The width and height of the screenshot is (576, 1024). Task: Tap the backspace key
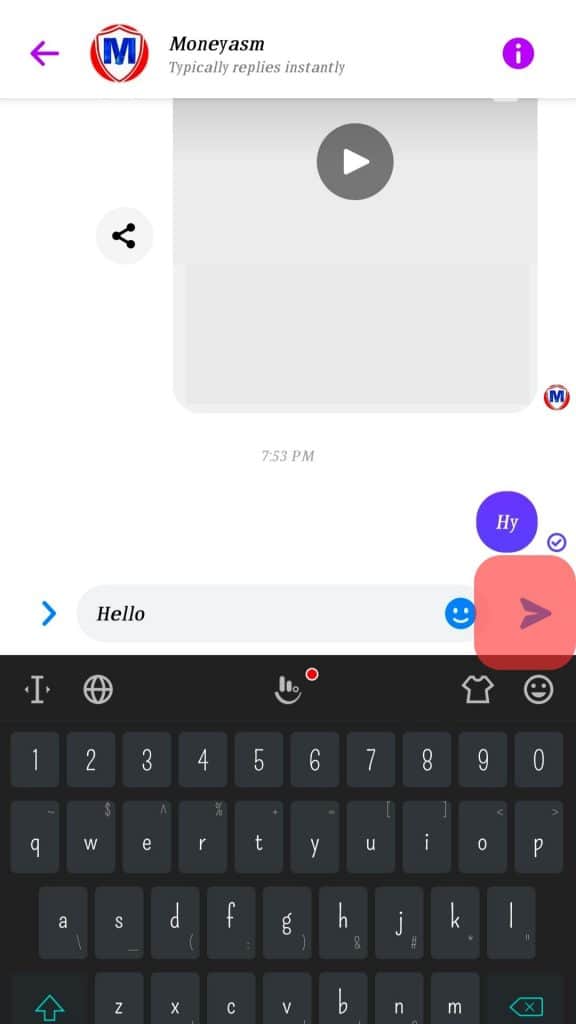[526, 1005]
